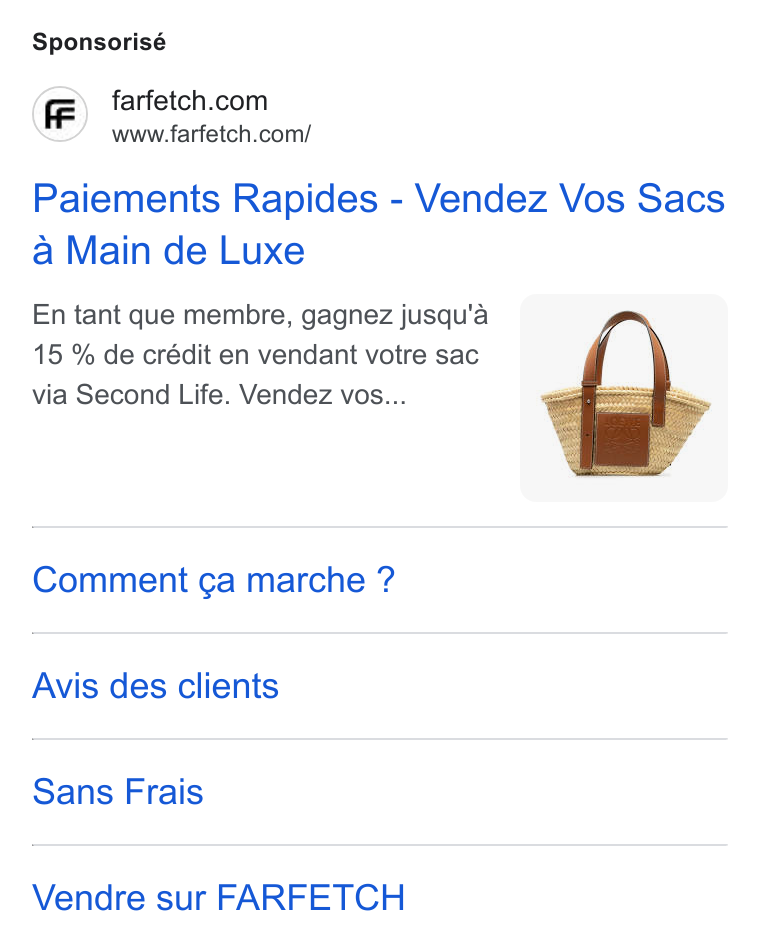Image resolution: width=760 pixels, height=950 pixels.
Task: Open the Sans Frais sitelink
Action: pos(118,792)
